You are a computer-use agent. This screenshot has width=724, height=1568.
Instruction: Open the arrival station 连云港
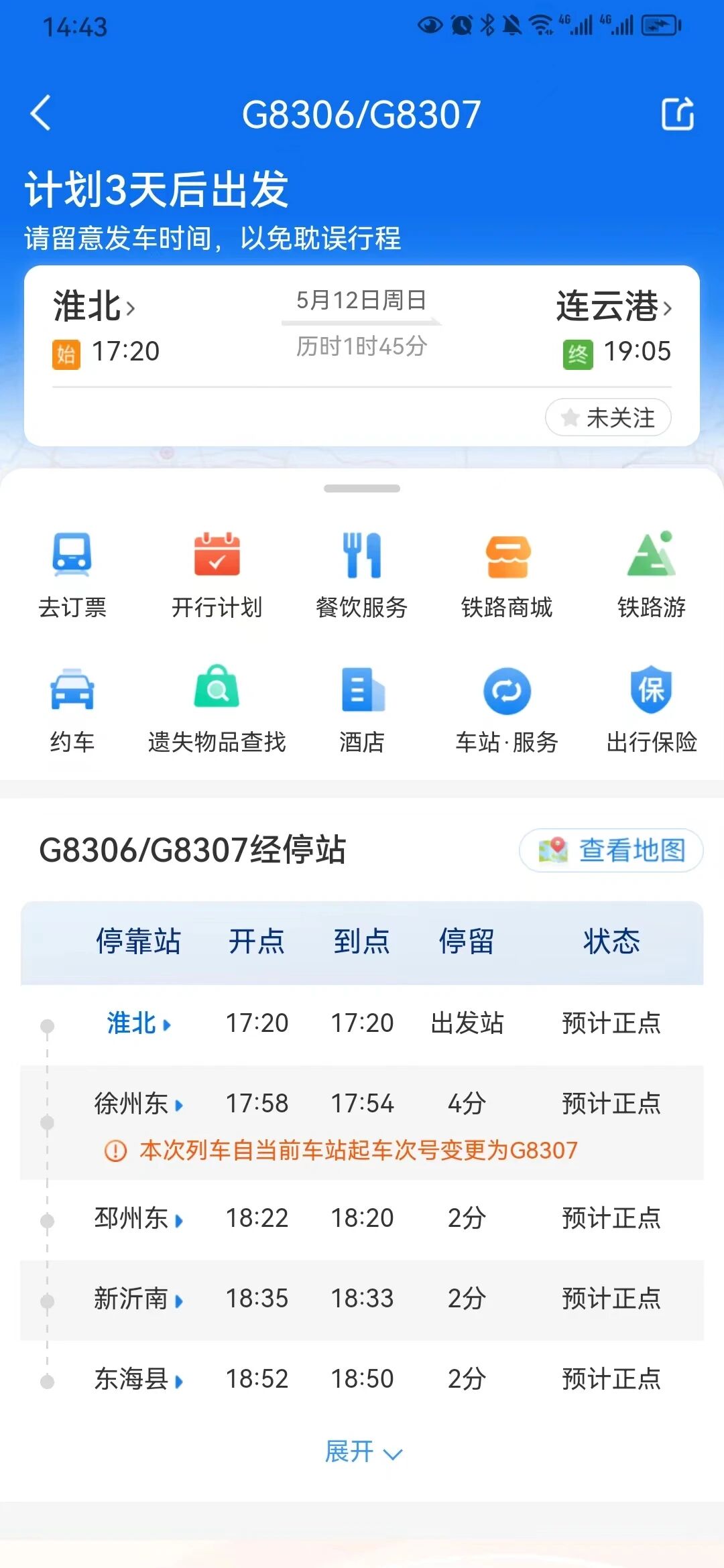(x=614, y=306)
